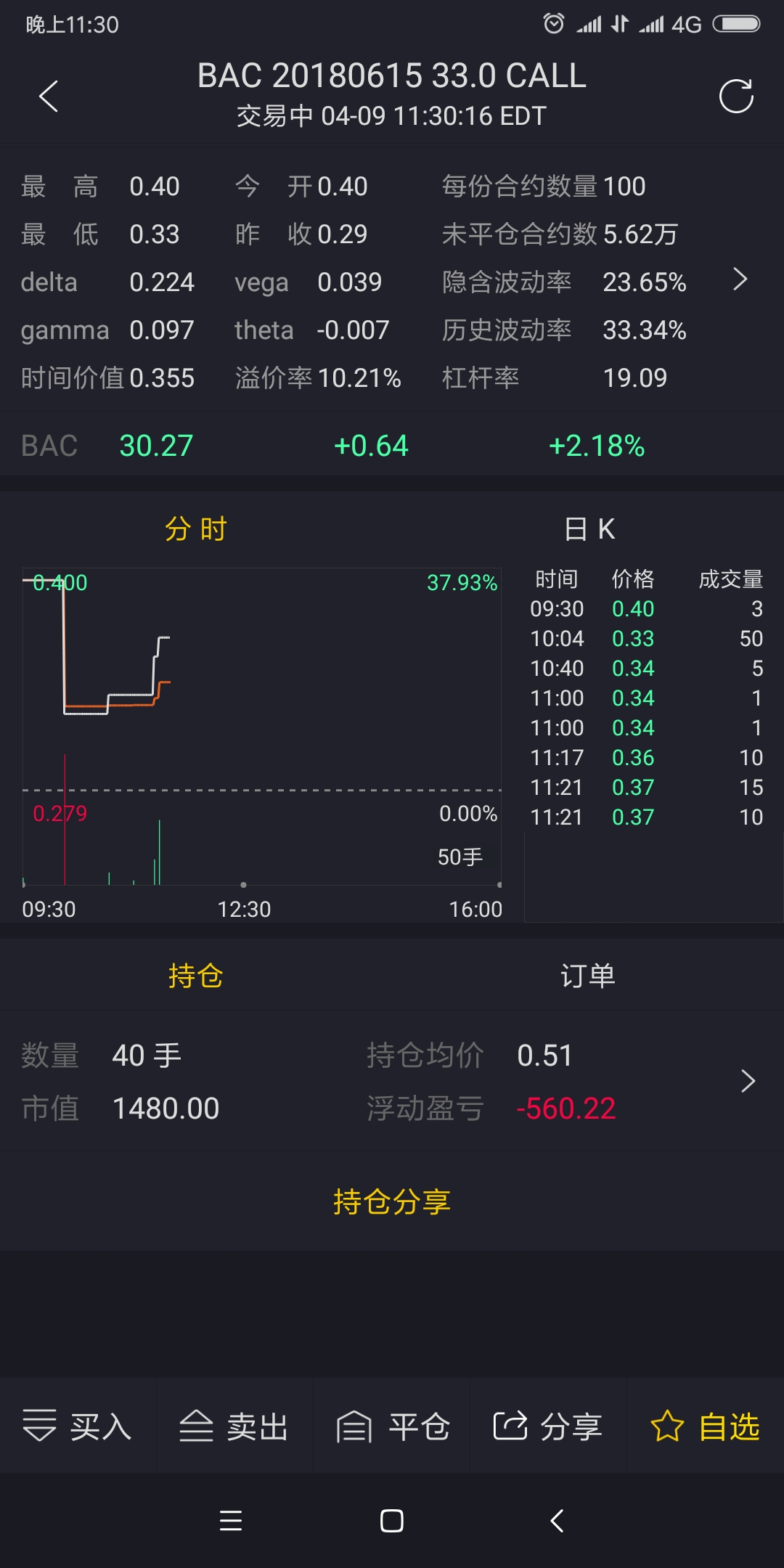The image size is (784, 1568).
Task: Go back using the top-left arrow
Action: (x=48, y=97)
